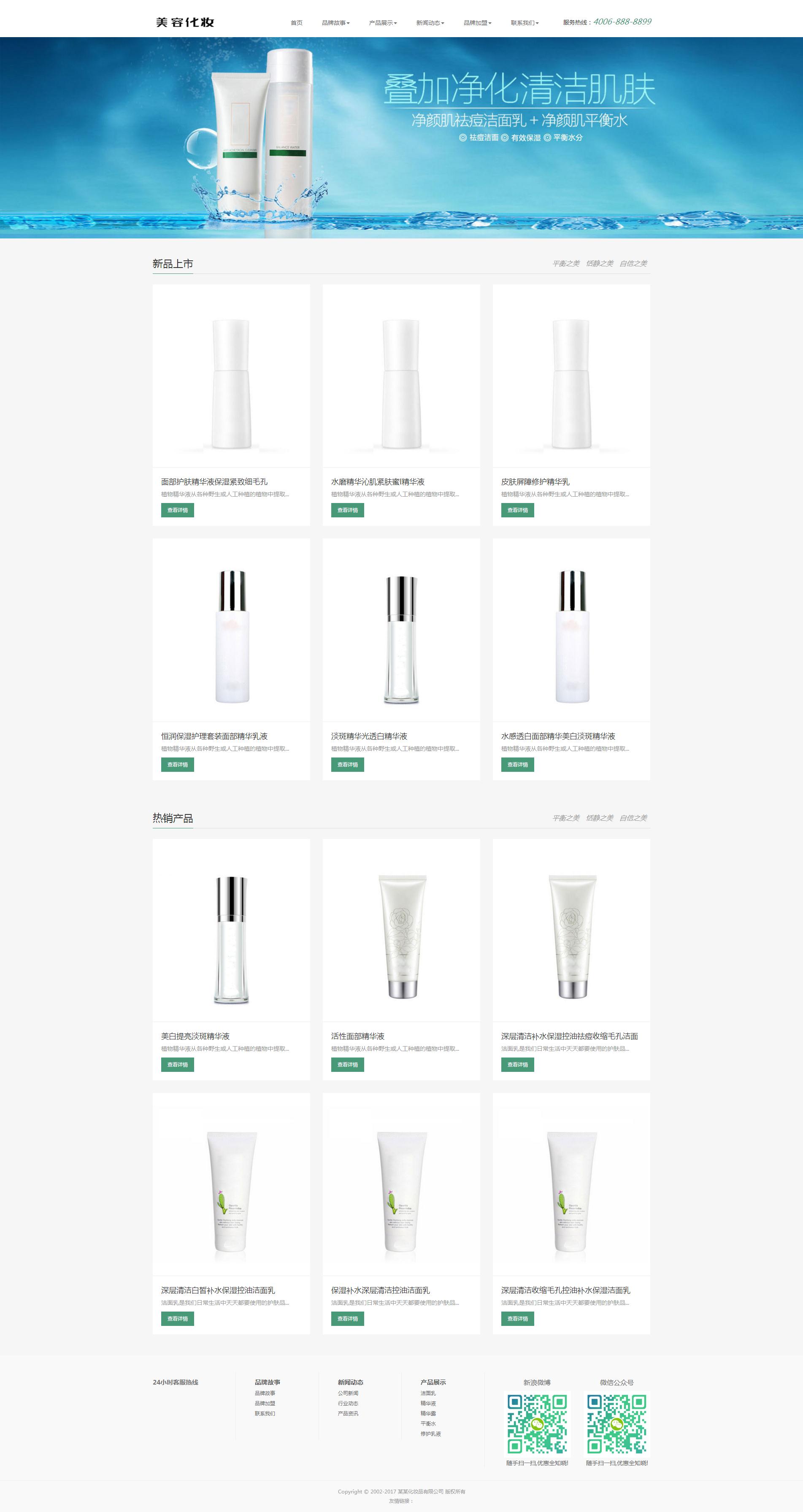Viewport: 803px width, 1512px height.
Task: Tap 查看详情 under 美白提亮淡斑精华液
Action: 177,1064
